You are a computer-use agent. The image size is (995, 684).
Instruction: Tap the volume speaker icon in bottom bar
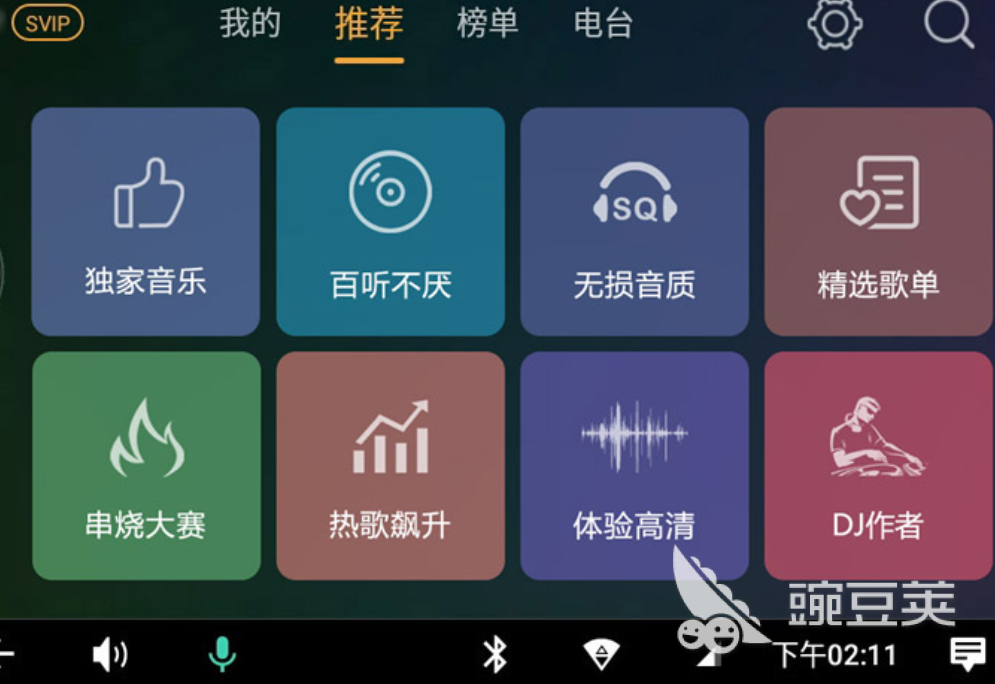tap(109, 655)
